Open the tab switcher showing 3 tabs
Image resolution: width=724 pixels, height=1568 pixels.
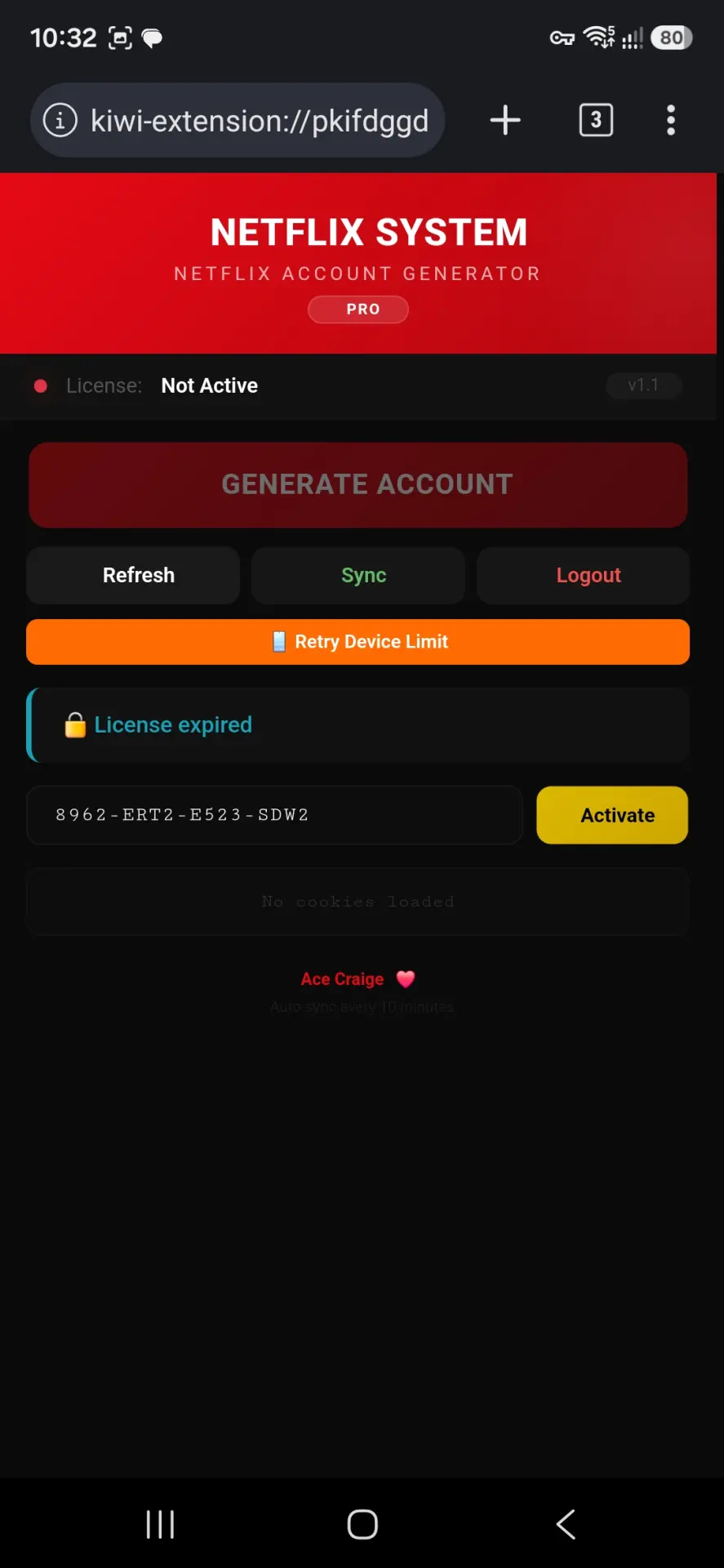click(596, 120)
